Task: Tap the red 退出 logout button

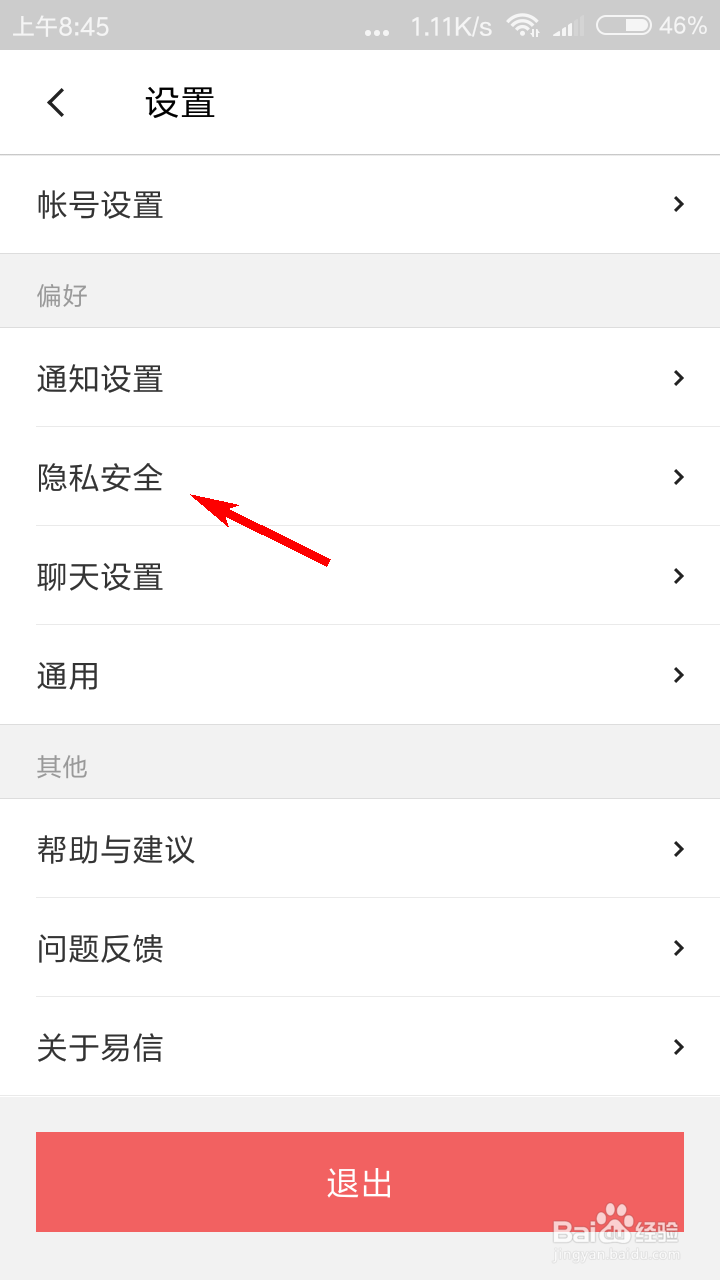Action: 360,1181
